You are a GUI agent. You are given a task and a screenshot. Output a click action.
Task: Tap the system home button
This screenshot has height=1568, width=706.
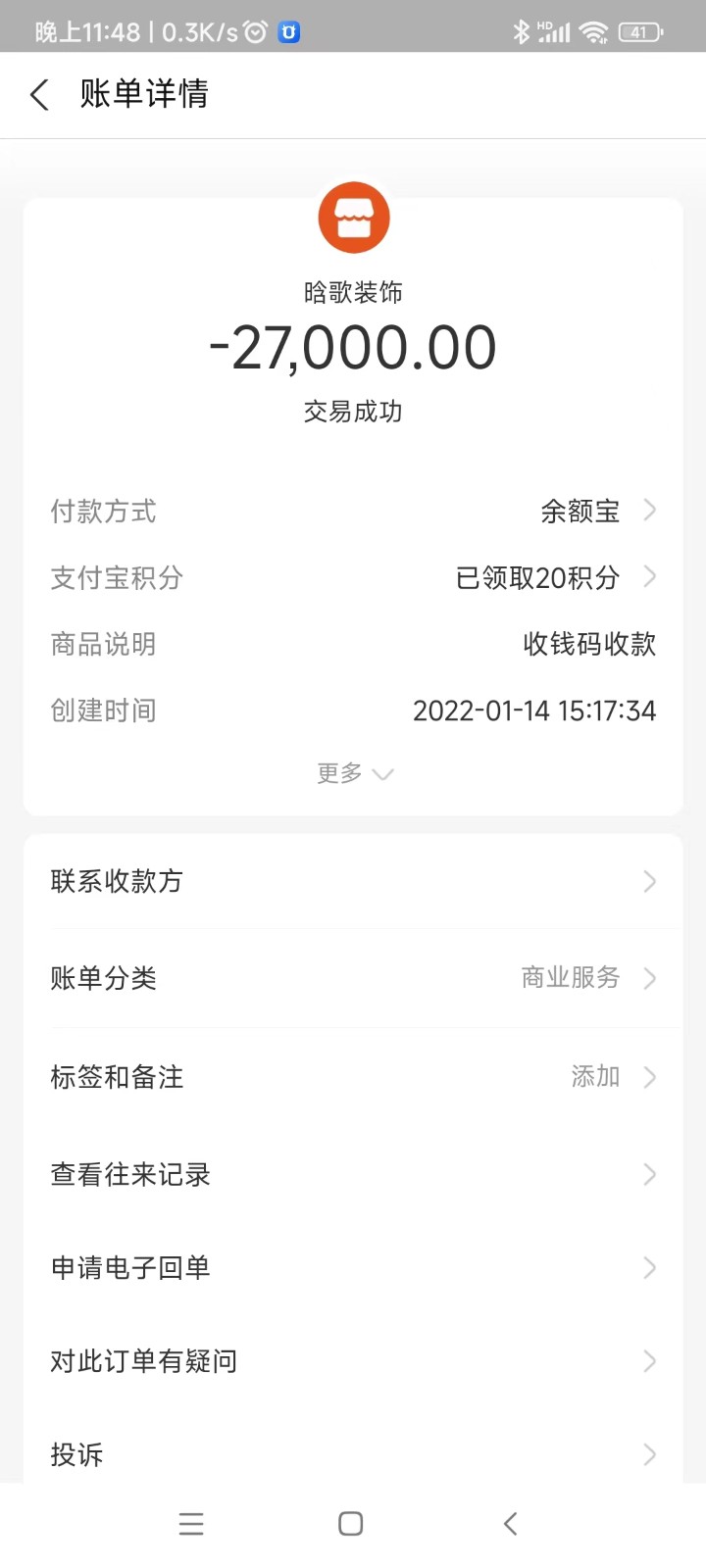350,1524
